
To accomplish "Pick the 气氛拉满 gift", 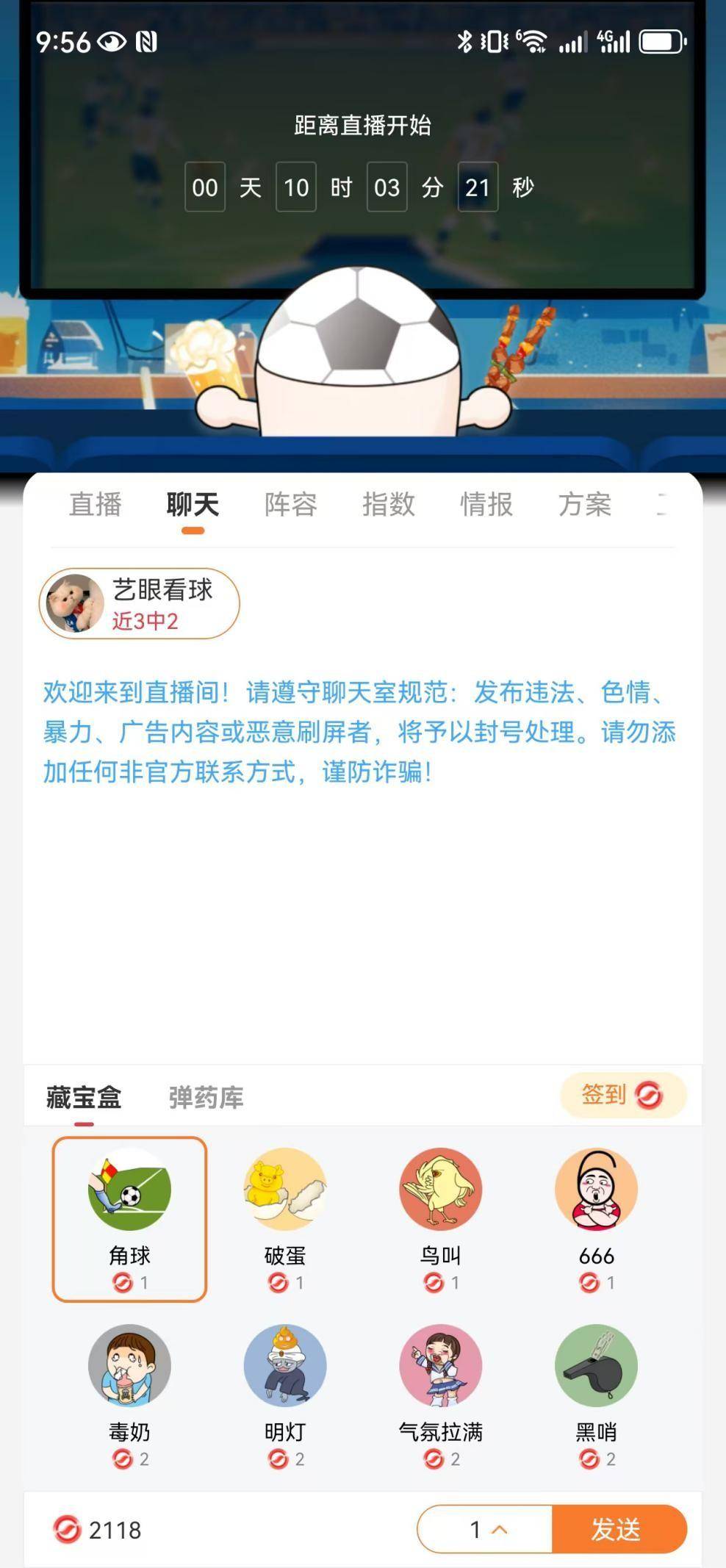I will coord(441,1395).
